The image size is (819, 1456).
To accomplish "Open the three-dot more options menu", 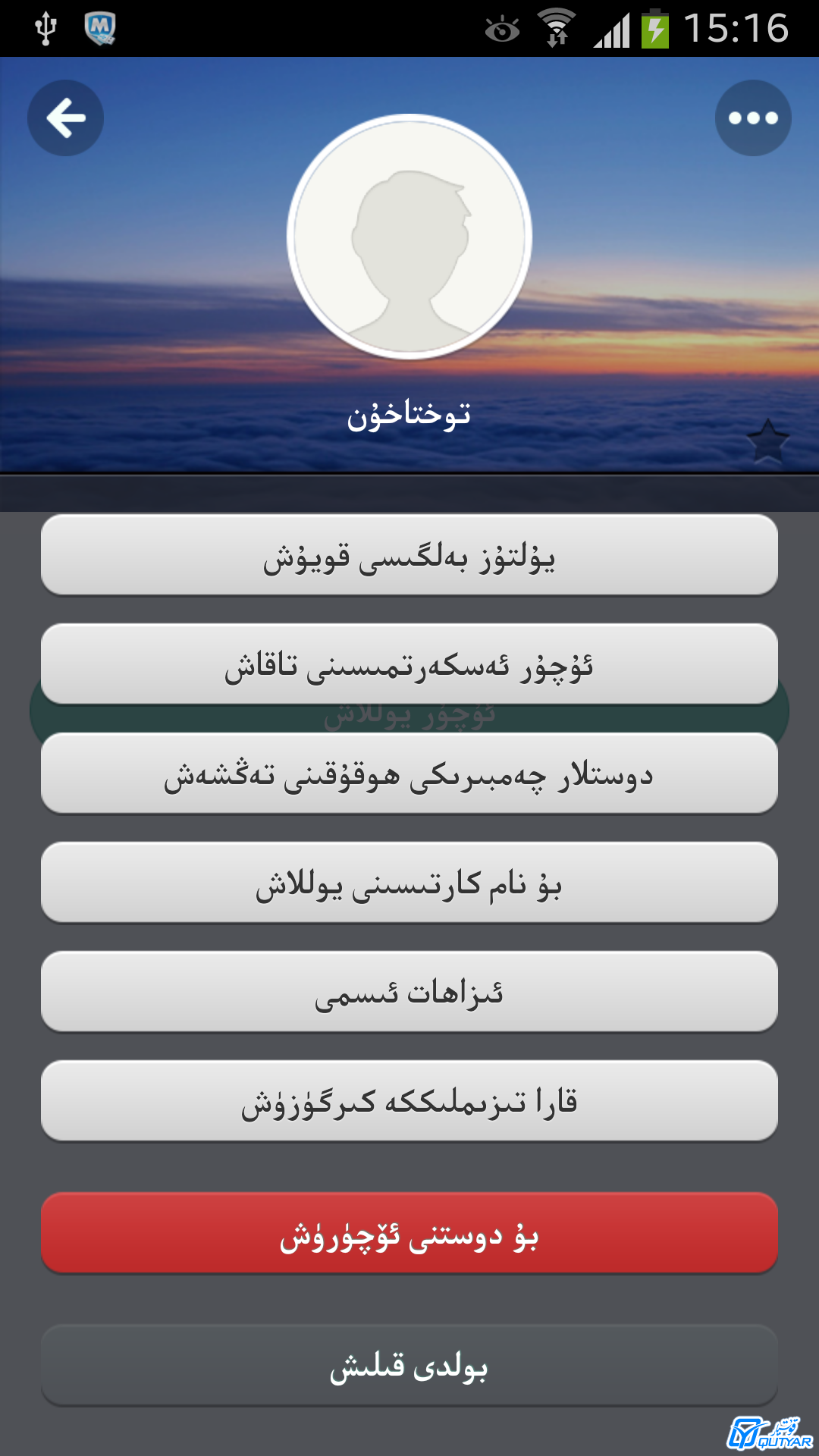I will coord(753,118).
